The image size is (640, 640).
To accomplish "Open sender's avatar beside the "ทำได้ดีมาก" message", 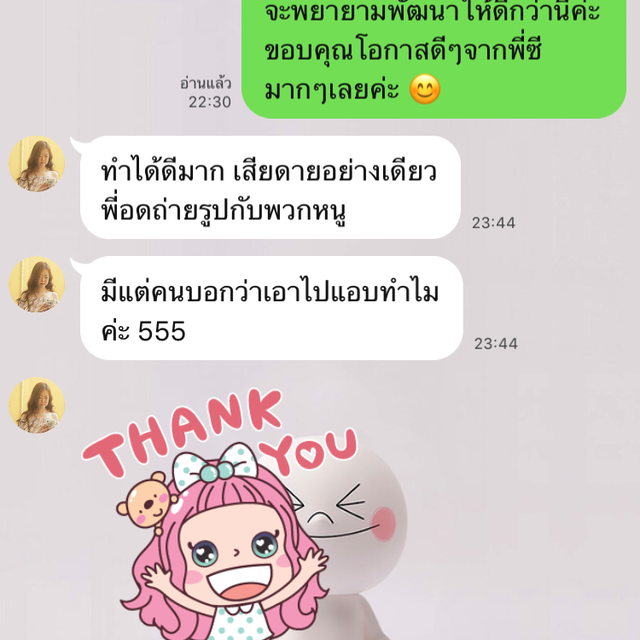I will coord(37,163).
